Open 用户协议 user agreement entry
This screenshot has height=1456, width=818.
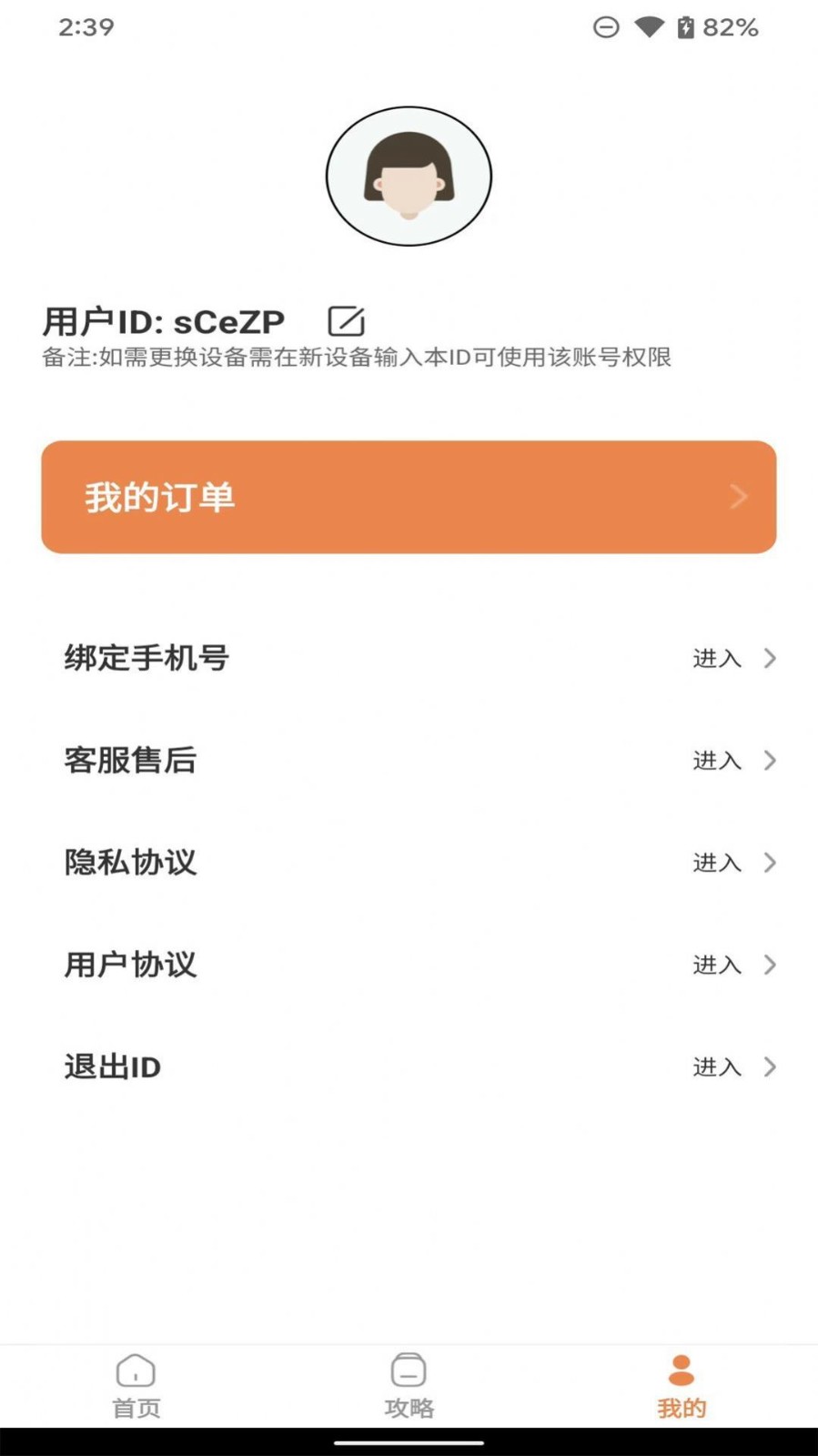(130, 965)
